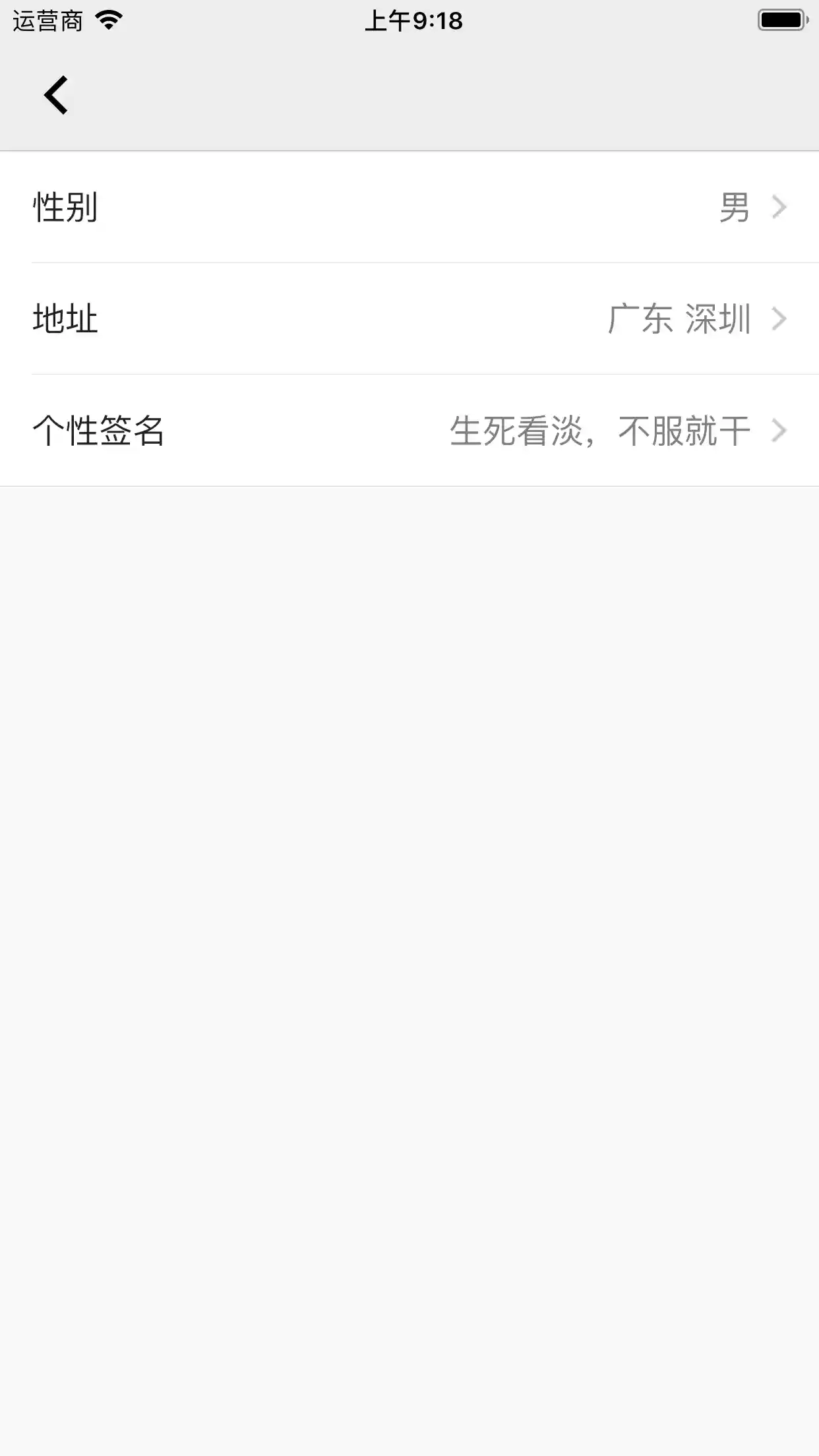Edit the 地址 (address) setting

click(409, 319)
